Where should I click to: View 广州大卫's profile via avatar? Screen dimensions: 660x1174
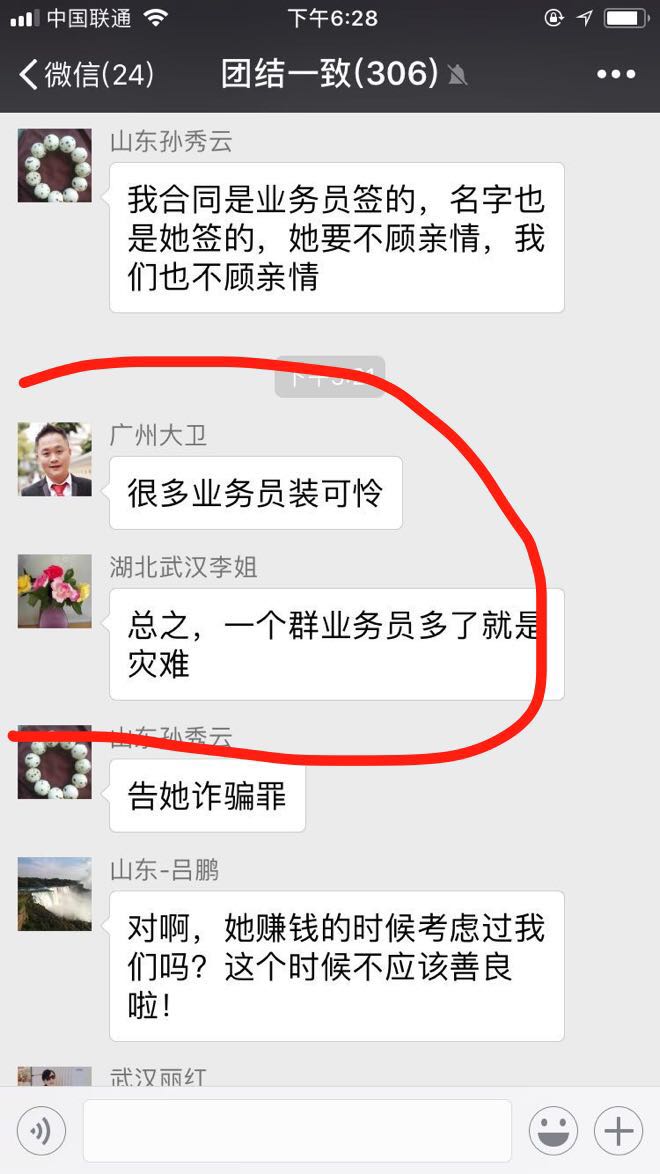[54, 459]
